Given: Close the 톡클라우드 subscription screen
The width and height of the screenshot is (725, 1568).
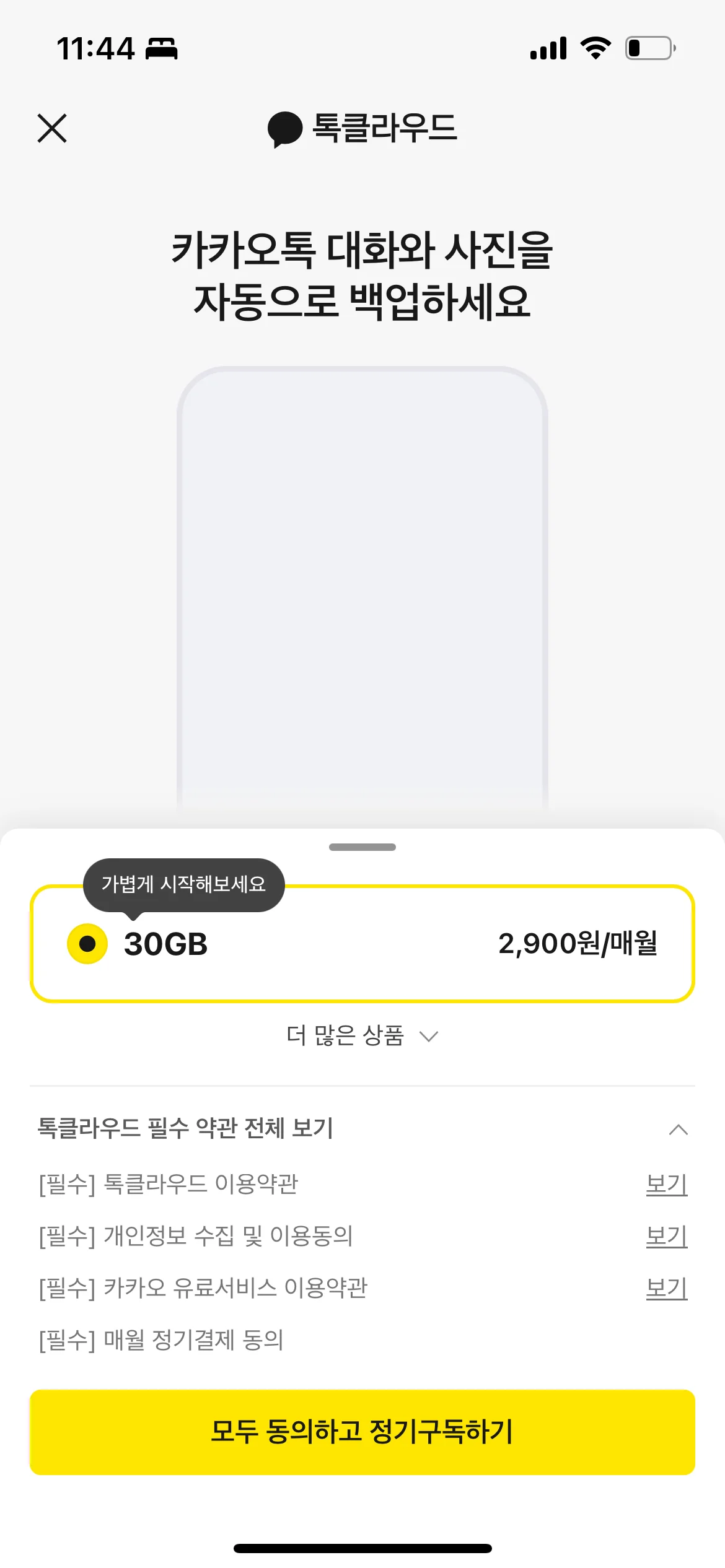Looking at the screenshot, I should (52, 128).
